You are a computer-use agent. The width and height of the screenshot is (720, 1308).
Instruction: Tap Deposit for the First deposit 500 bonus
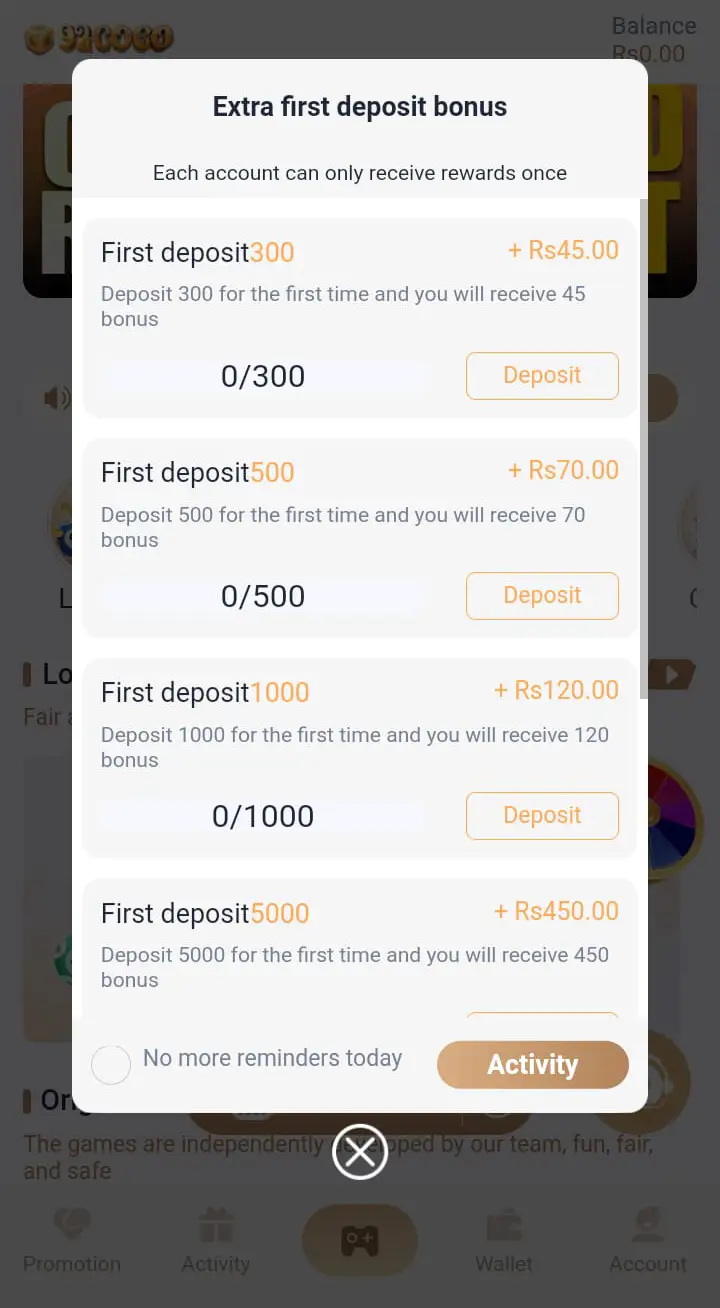542,596
